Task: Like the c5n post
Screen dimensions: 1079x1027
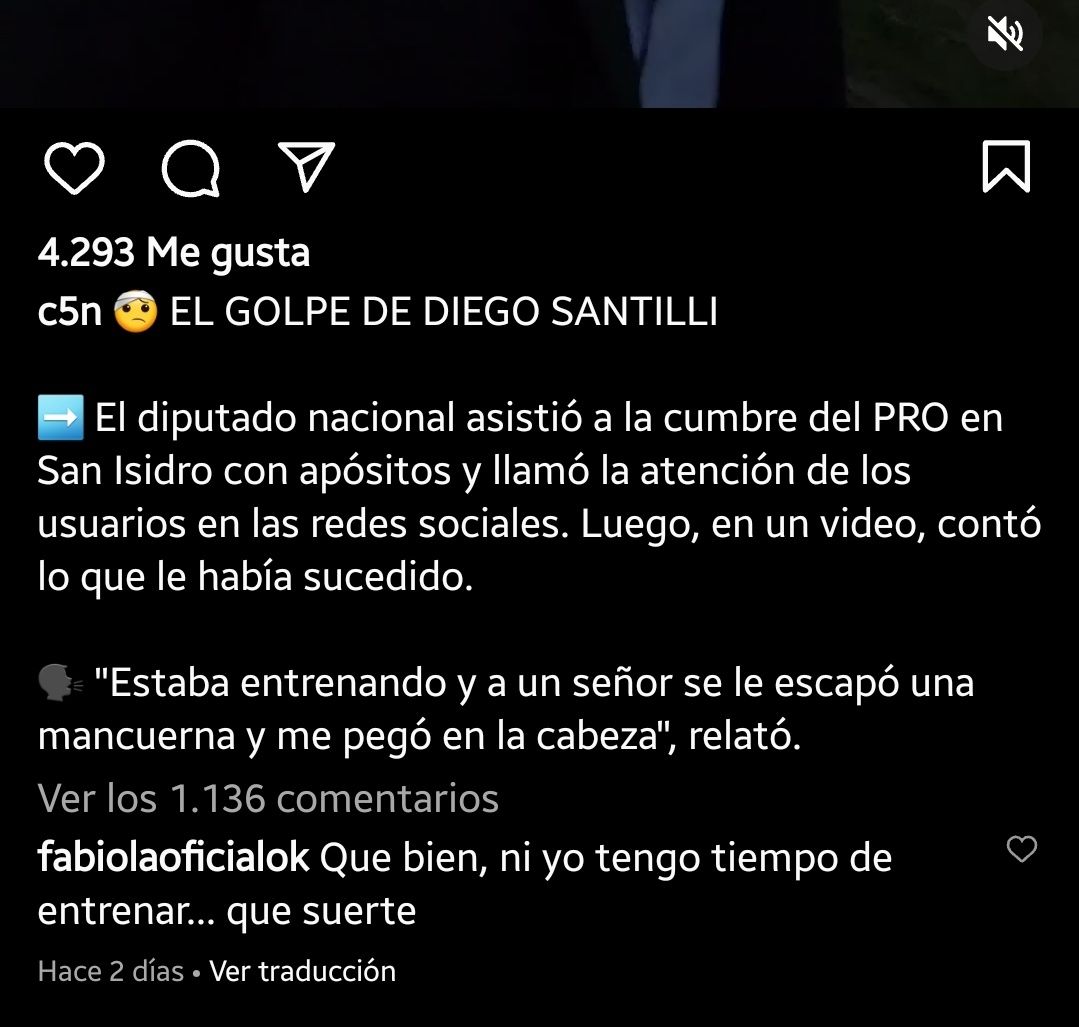Action: pyautogui.click(x=75, y=168)
